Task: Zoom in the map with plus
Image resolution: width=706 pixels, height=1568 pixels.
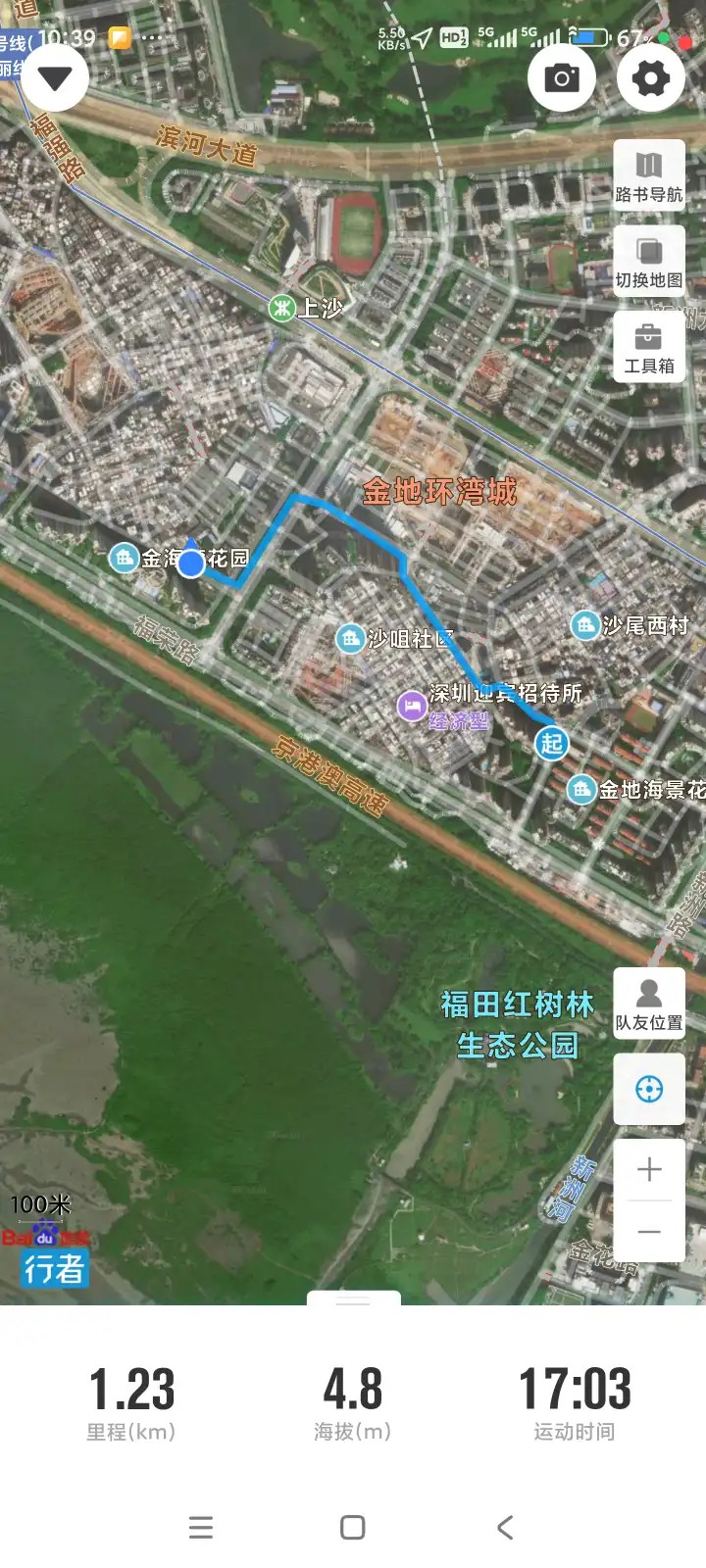Action: [x=649, y=1169]
